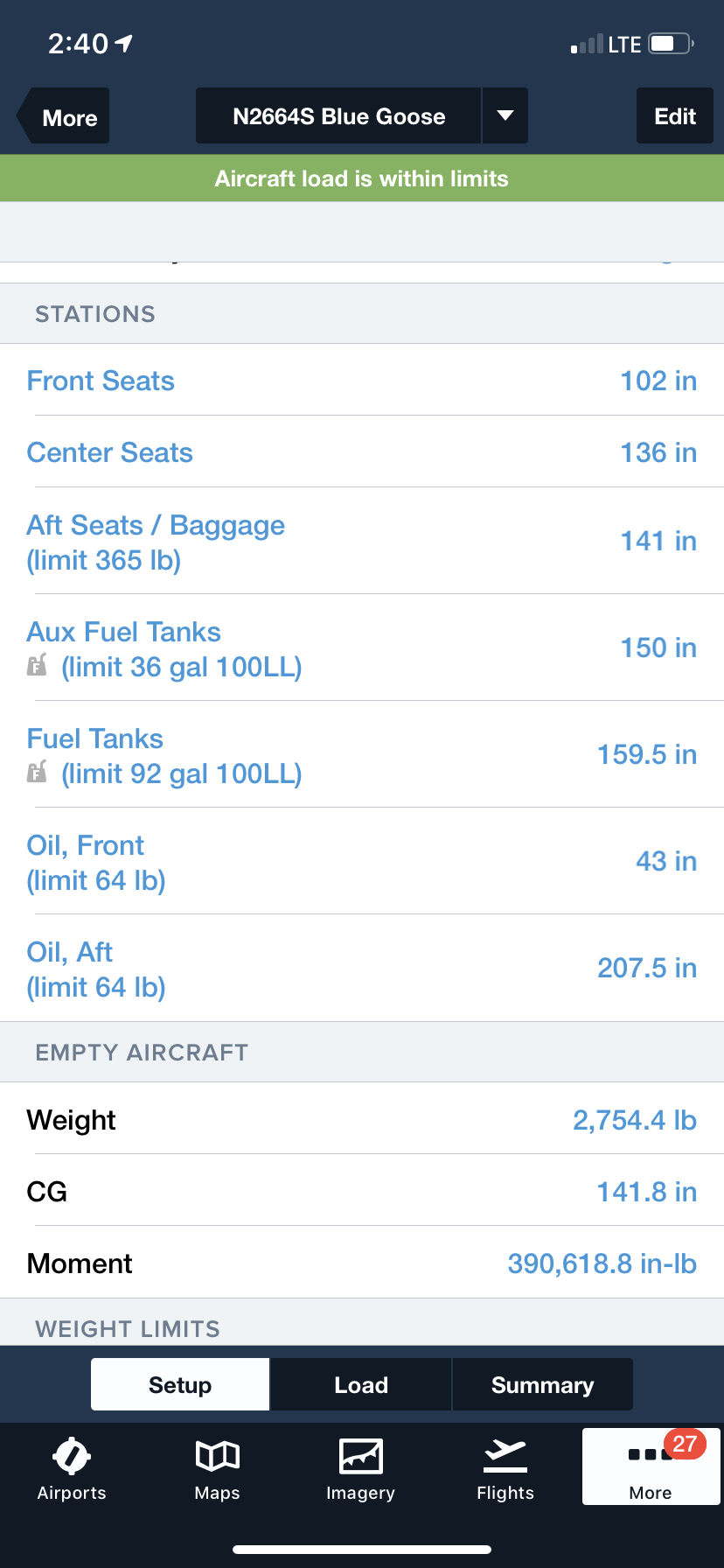Open the Aux Fuel Tanks station
This screenshot has width=724, height=1568.
click(x=362, y=647)
